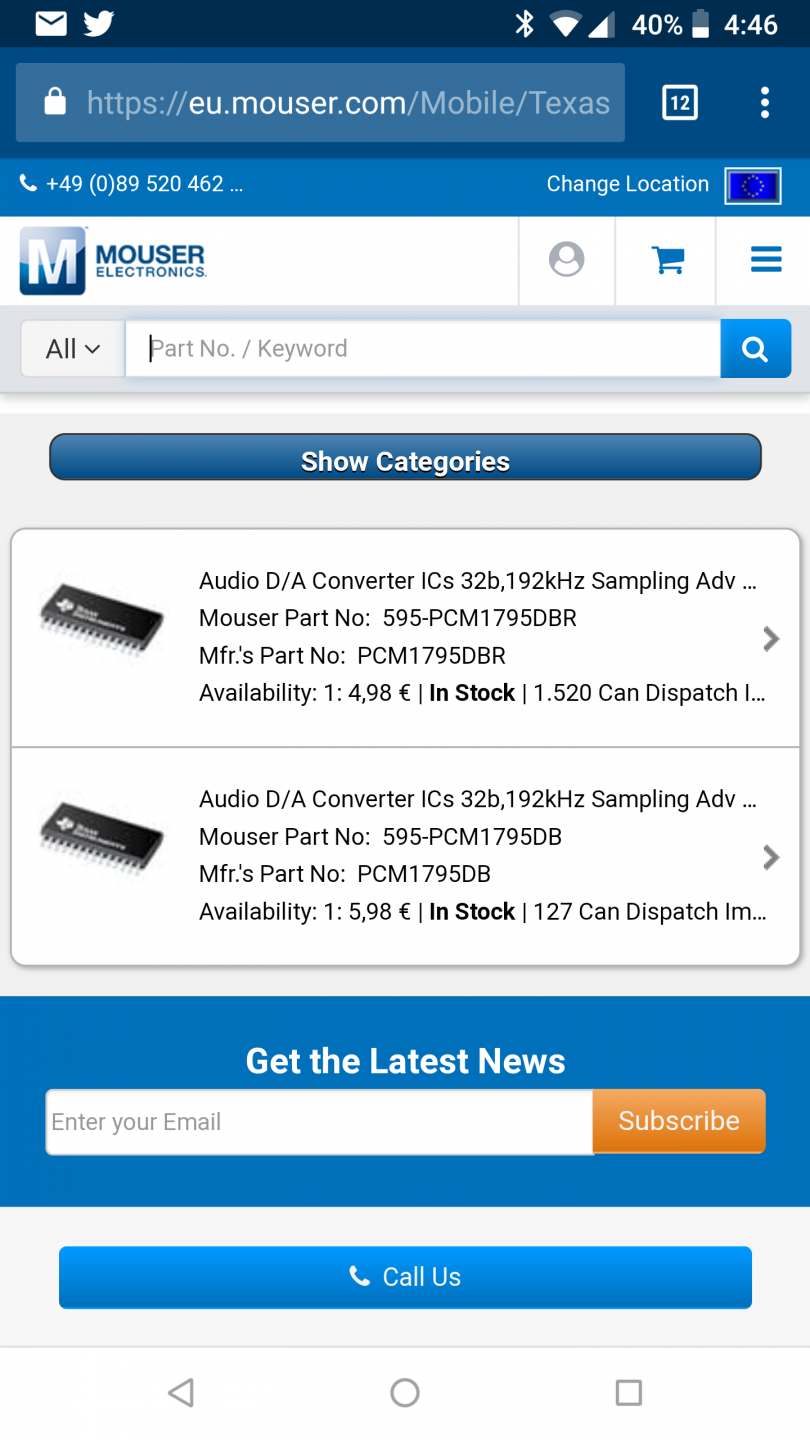Open the browser overflow menu
810x1440 pixels.
click(x=764, y=102)
